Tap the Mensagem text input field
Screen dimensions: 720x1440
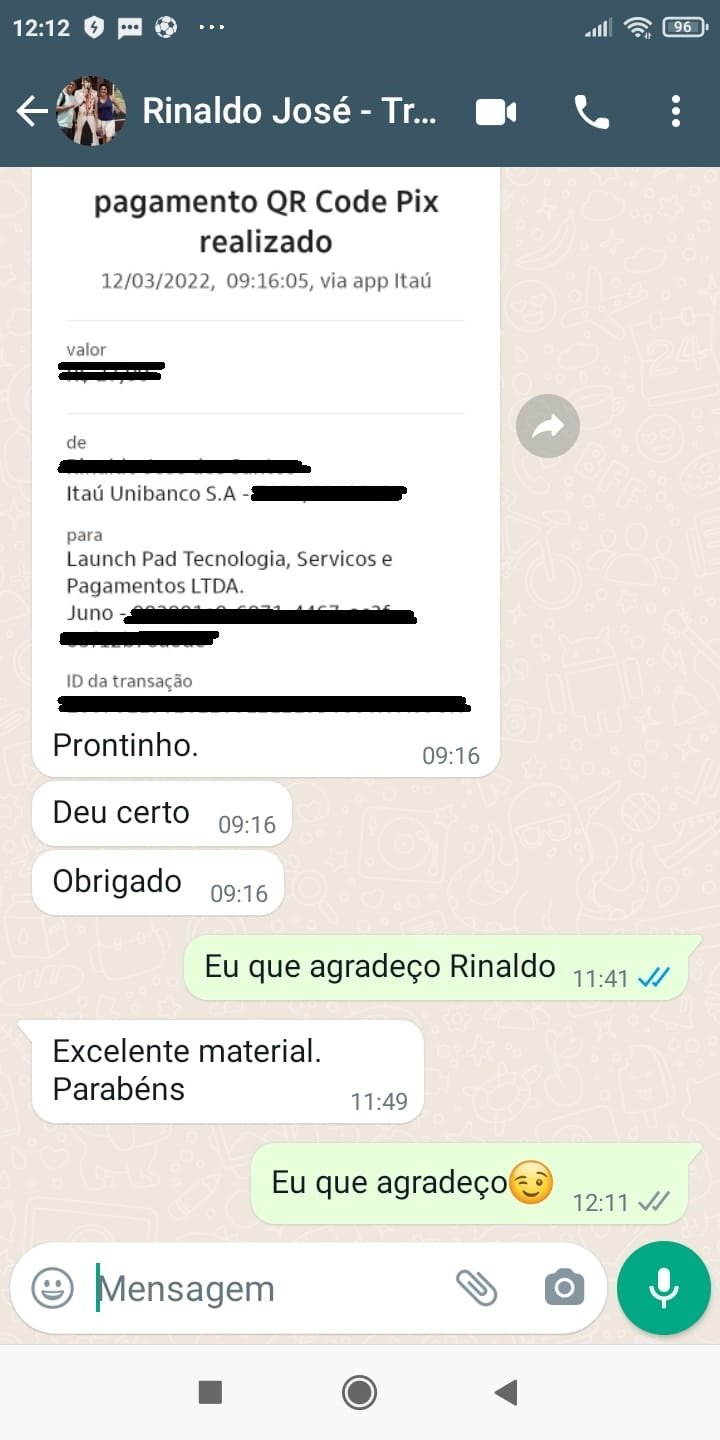click(x=250, y=1288)
